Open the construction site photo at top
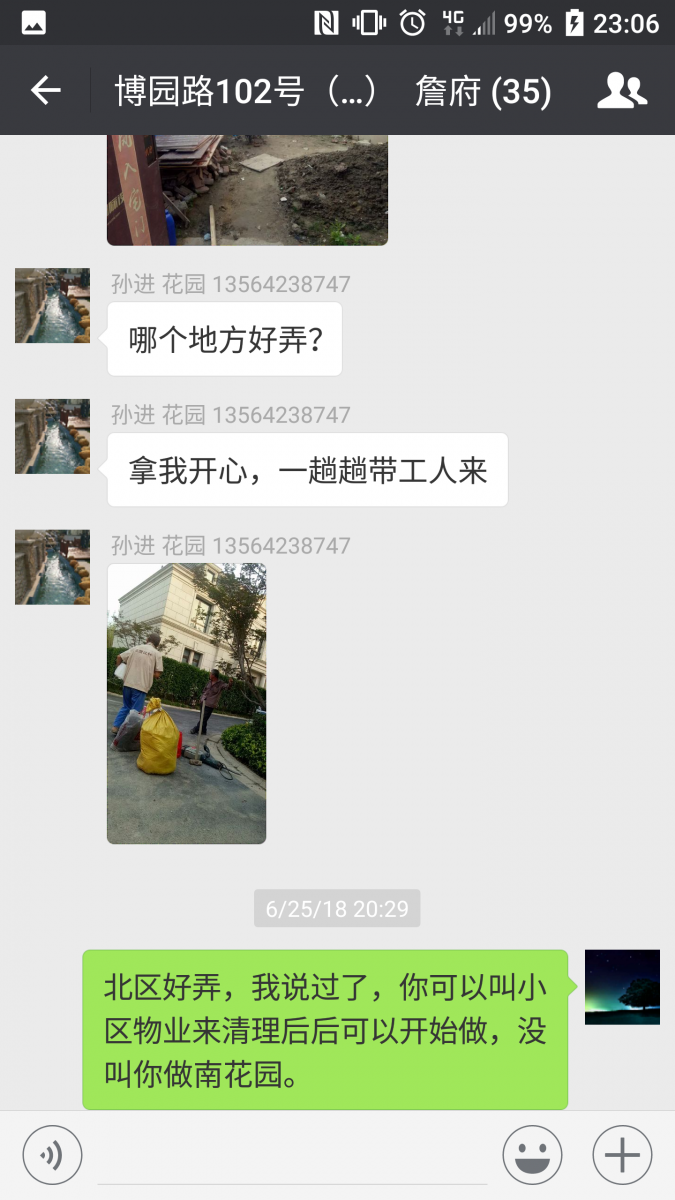The width and height of the screenshot is (675, 1200). click(247, 190)
